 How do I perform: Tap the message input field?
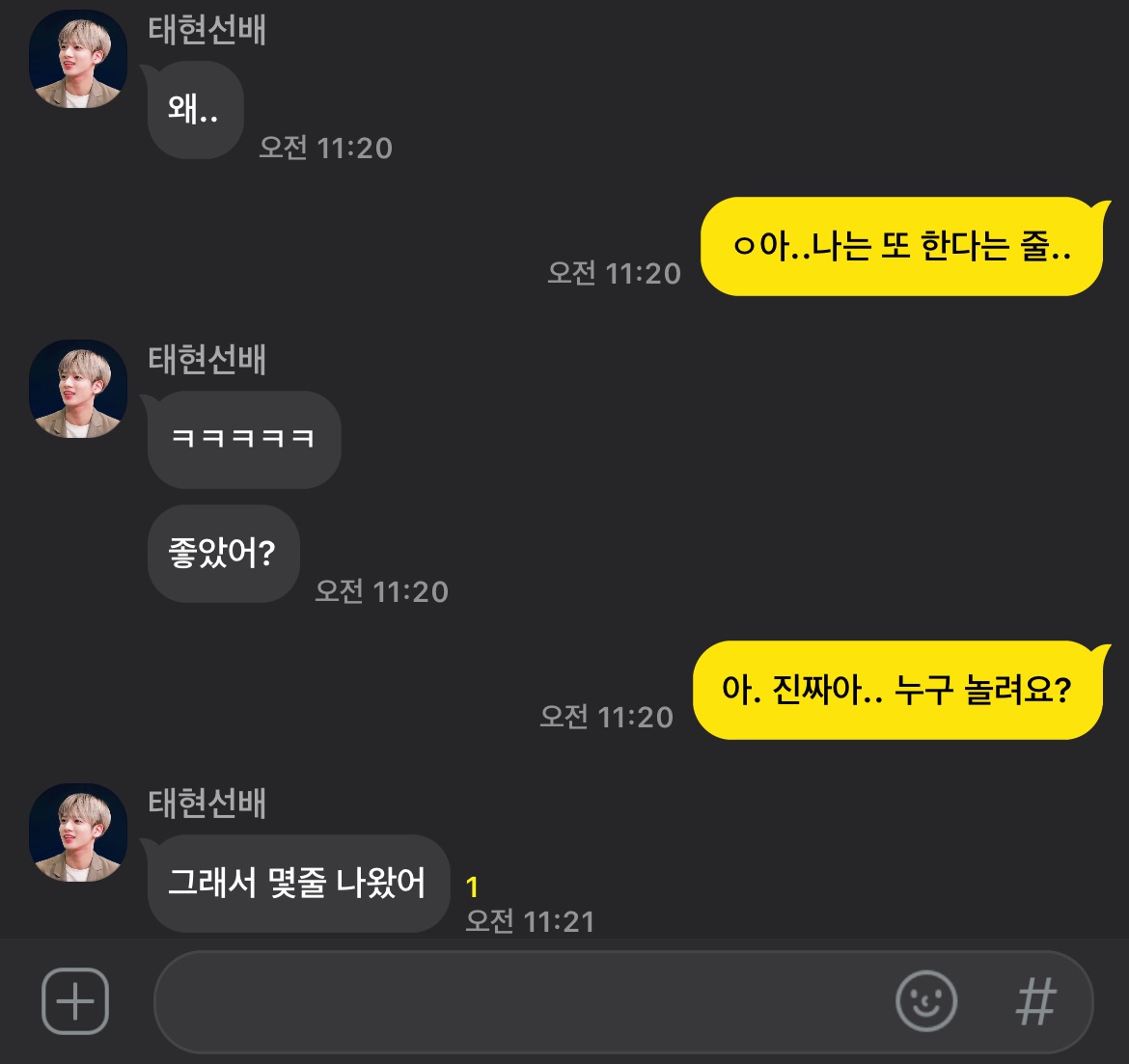pyautogui.click(x=521, y=1001)
